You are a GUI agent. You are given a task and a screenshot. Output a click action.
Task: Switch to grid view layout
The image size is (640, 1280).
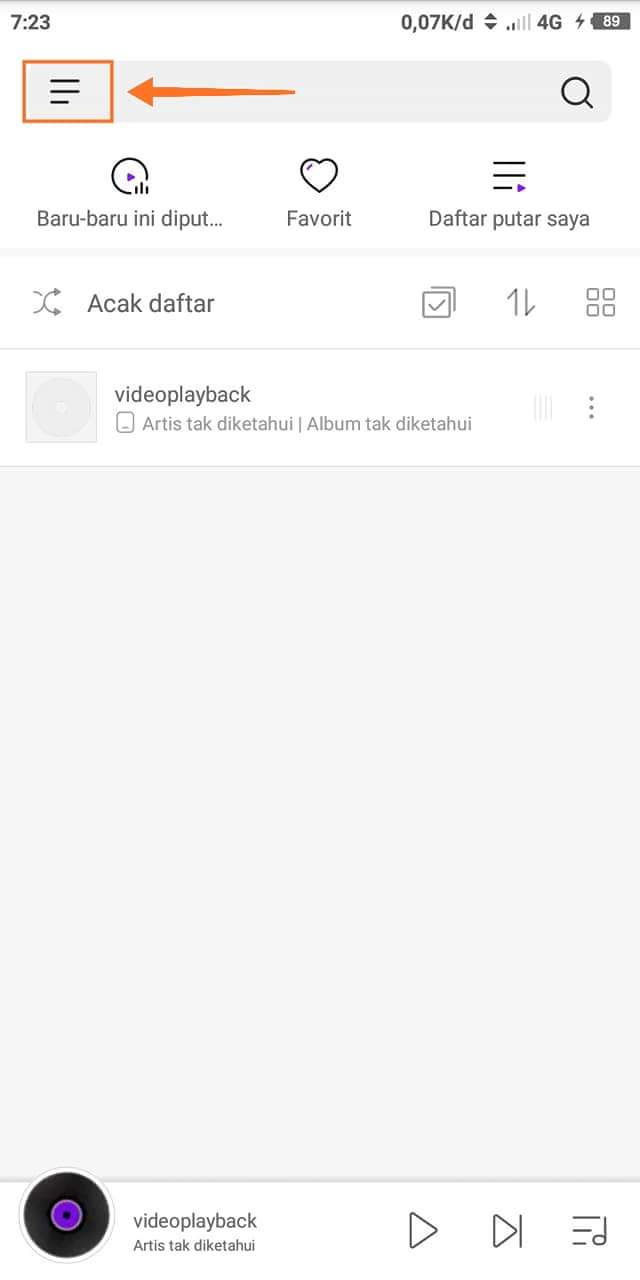pyautogui.click(x=600, y=303)
